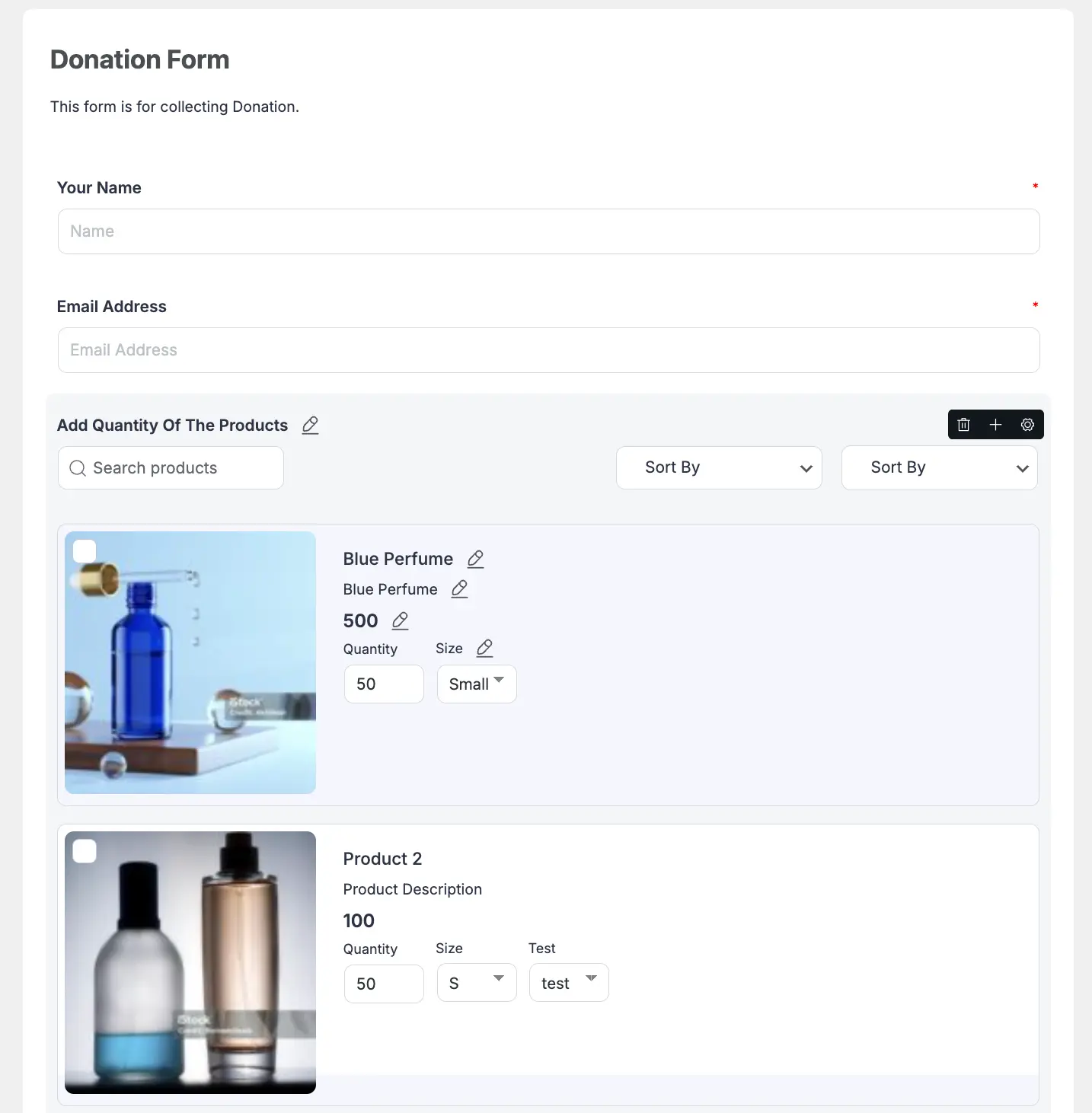Expand the first Sort By dropdown

[x=718, y=467]
